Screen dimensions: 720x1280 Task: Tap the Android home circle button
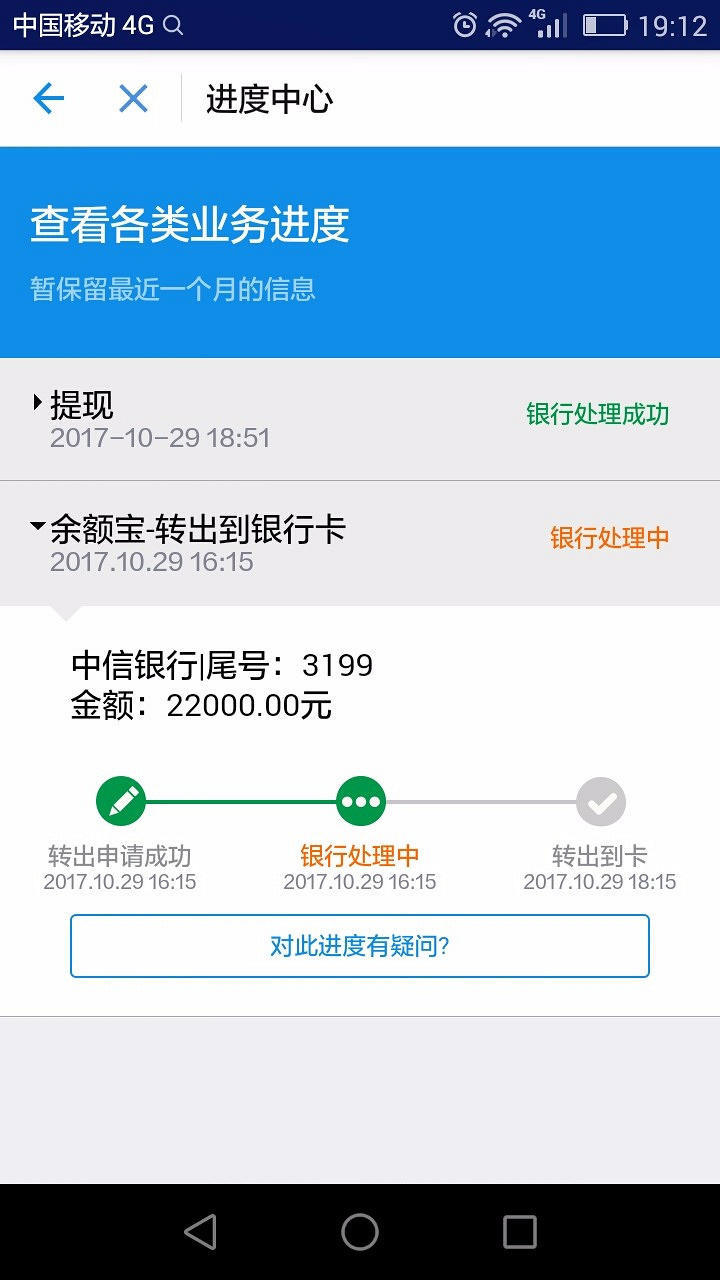click(x=360, y=1232)
